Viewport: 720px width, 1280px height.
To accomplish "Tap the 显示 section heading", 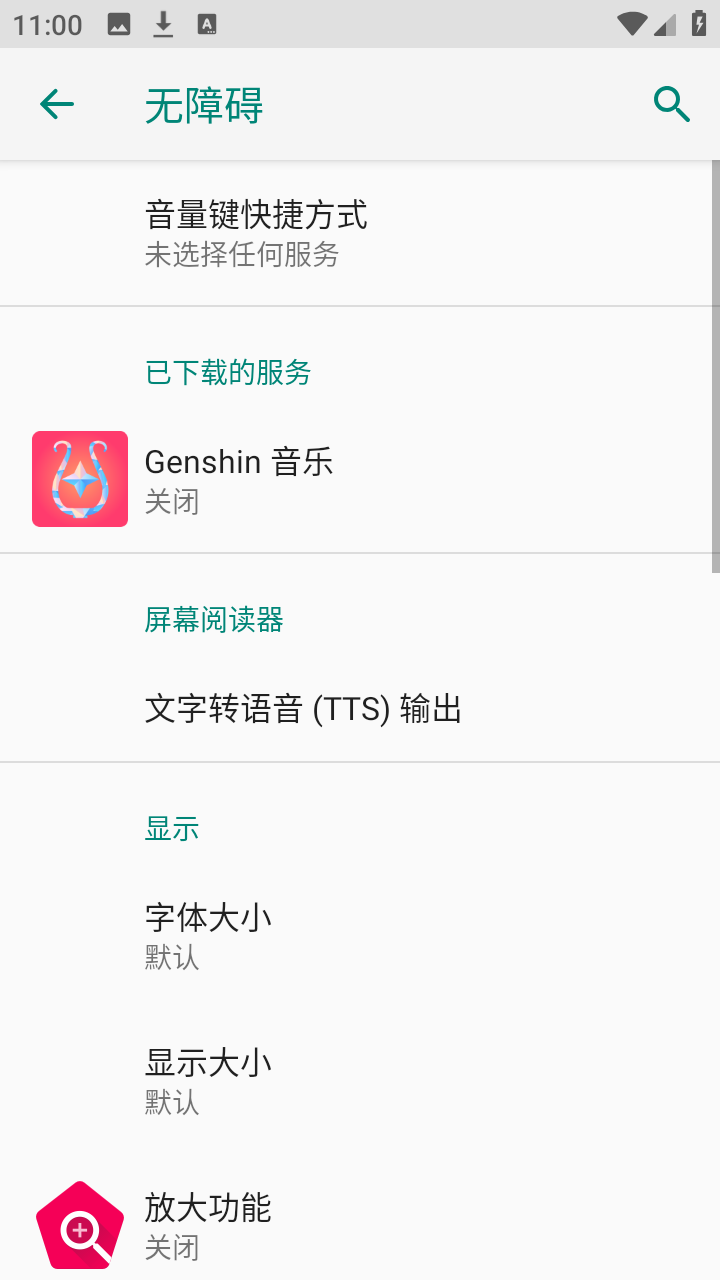I will click(171, 827).
